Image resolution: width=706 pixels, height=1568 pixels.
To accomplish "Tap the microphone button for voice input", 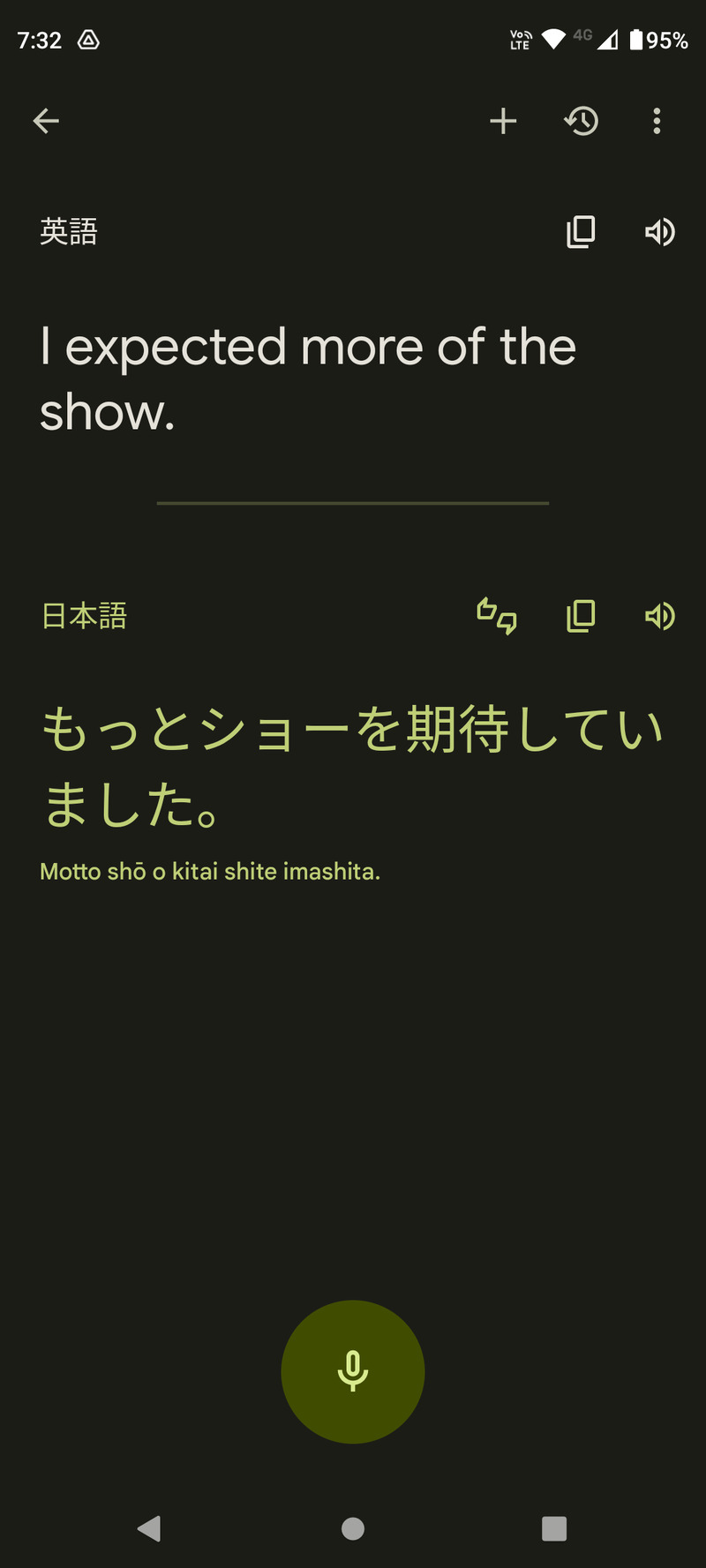I will 353,1371.
